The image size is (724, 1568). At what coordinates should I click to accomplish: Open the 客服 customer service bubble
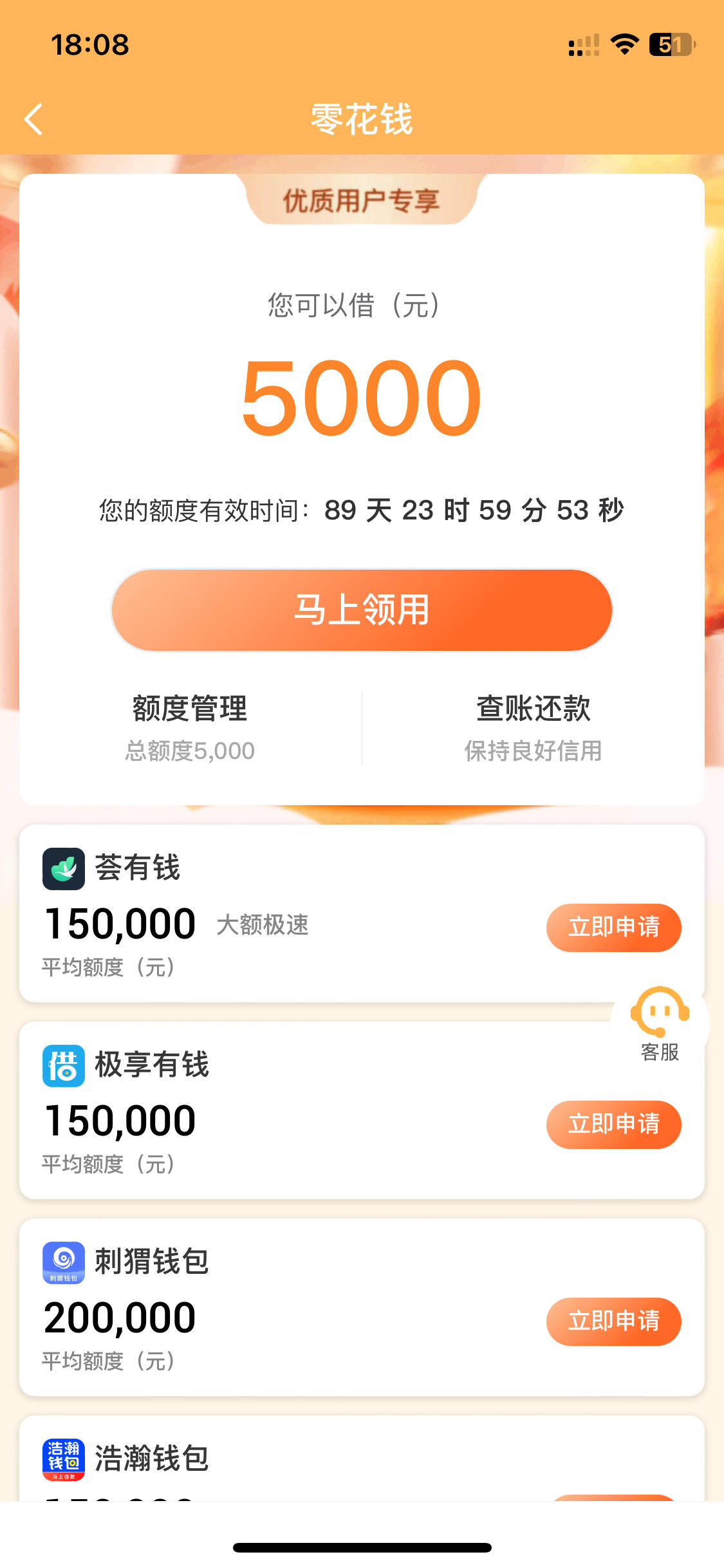tap(660, 1023)
